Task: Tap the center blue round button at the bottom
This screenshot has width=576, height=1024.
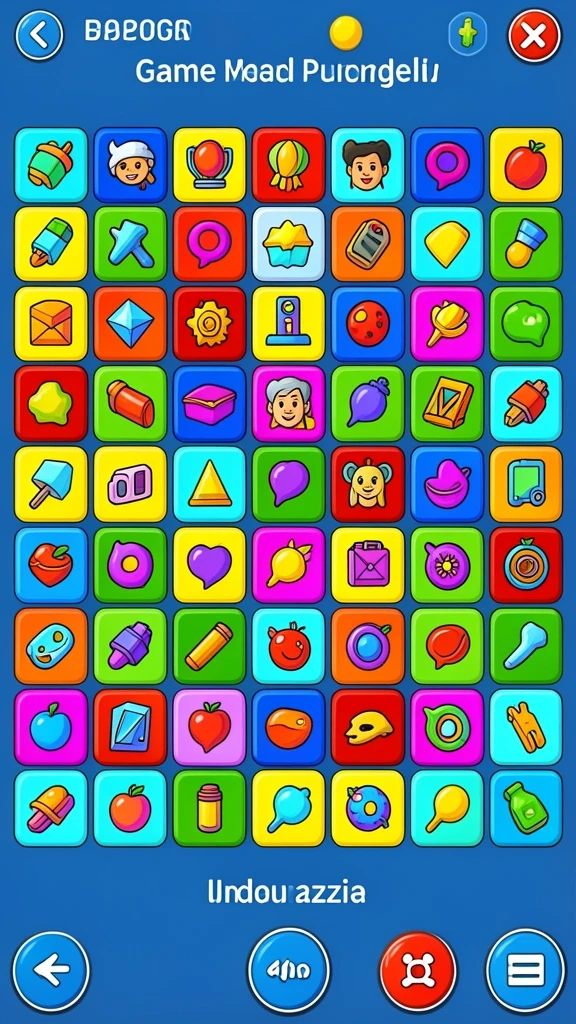Action: [289, 970]
